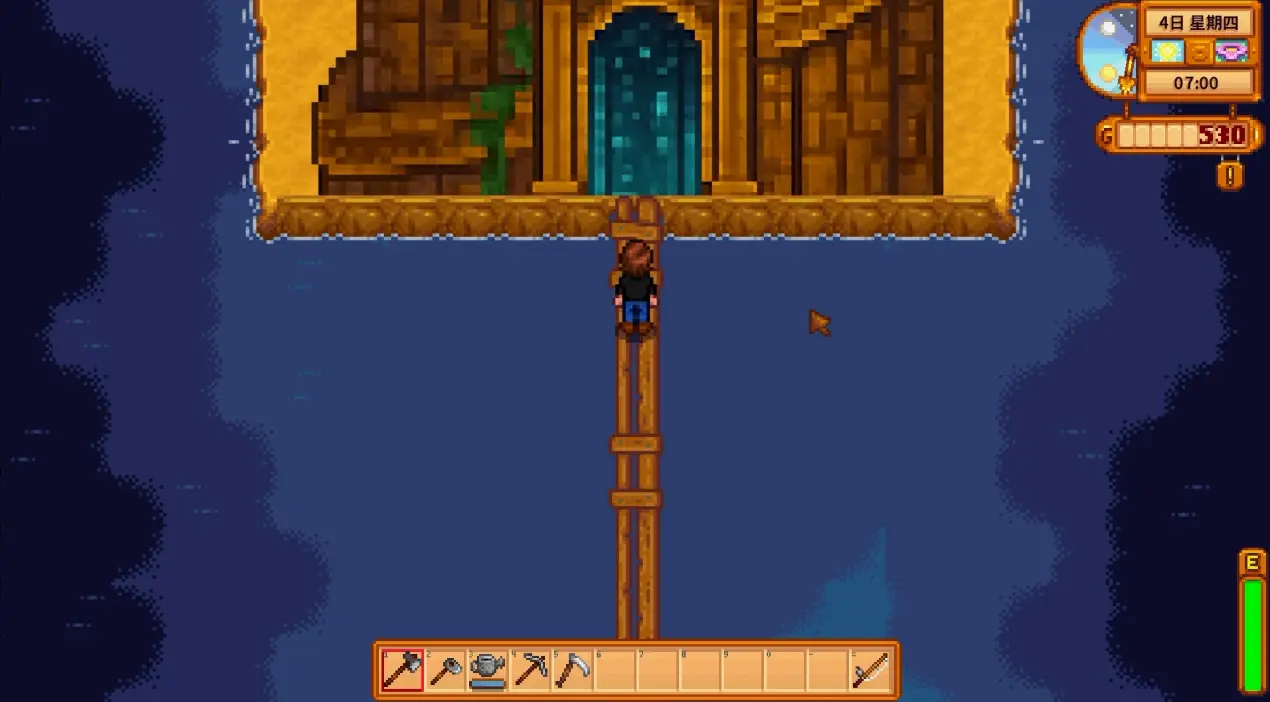Select the fishing rod in the last slot
1270x702 pixels.
tap(871, 670)
